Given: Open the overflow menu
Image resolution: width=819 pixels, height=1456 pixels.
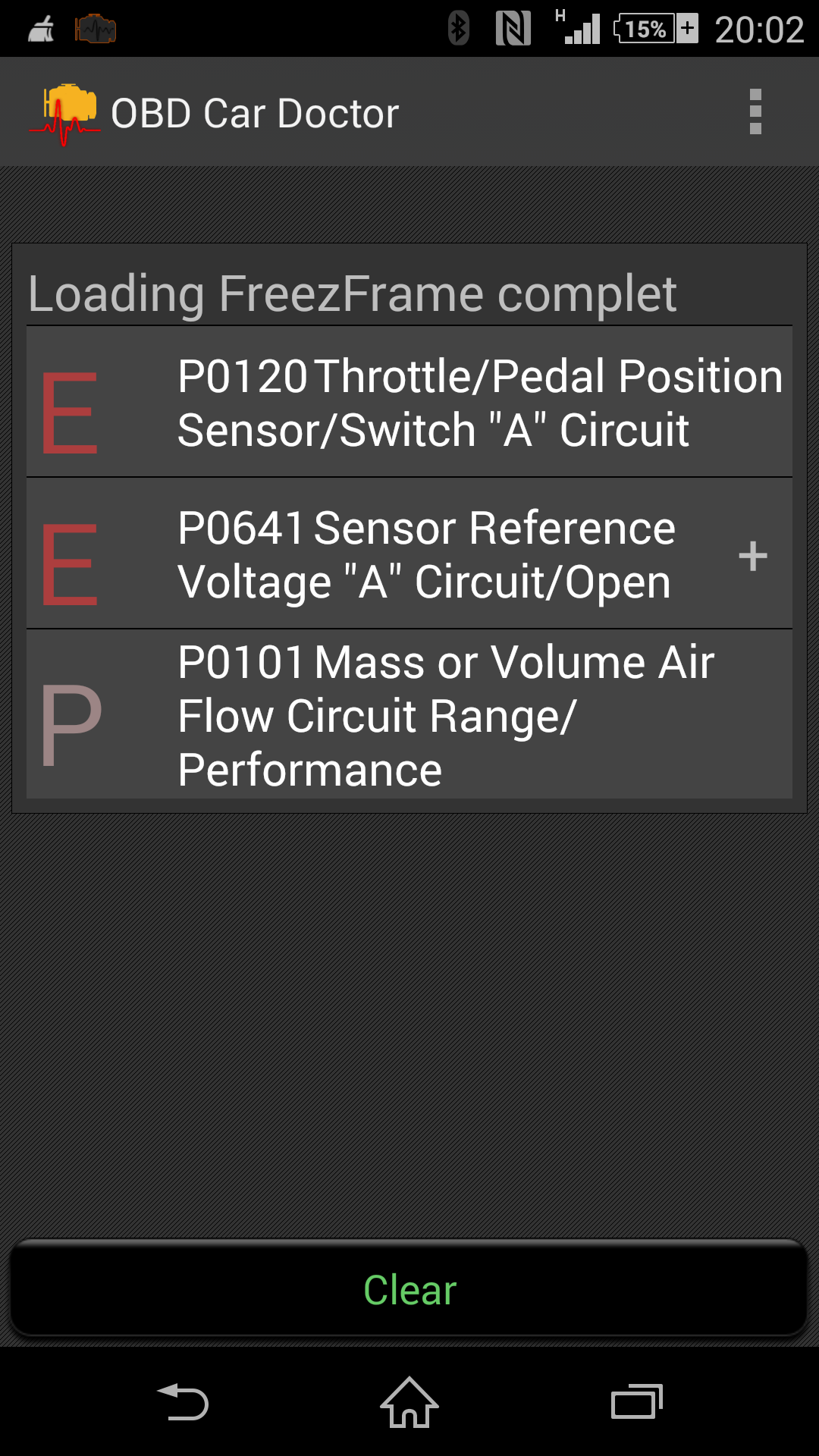Looking at the screenshot, I should click(755, 112).
